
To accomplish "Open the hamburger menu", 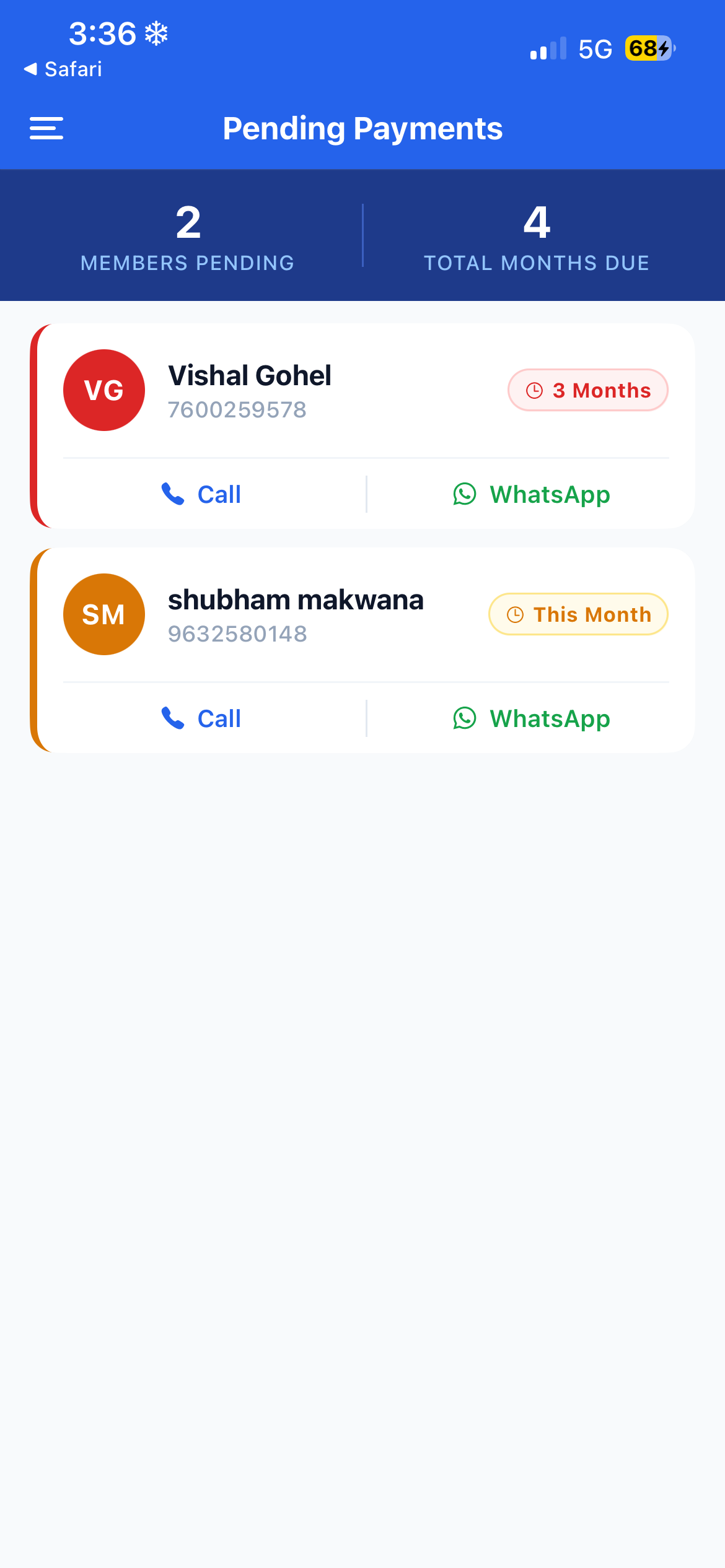I will [x=46, y=128].
